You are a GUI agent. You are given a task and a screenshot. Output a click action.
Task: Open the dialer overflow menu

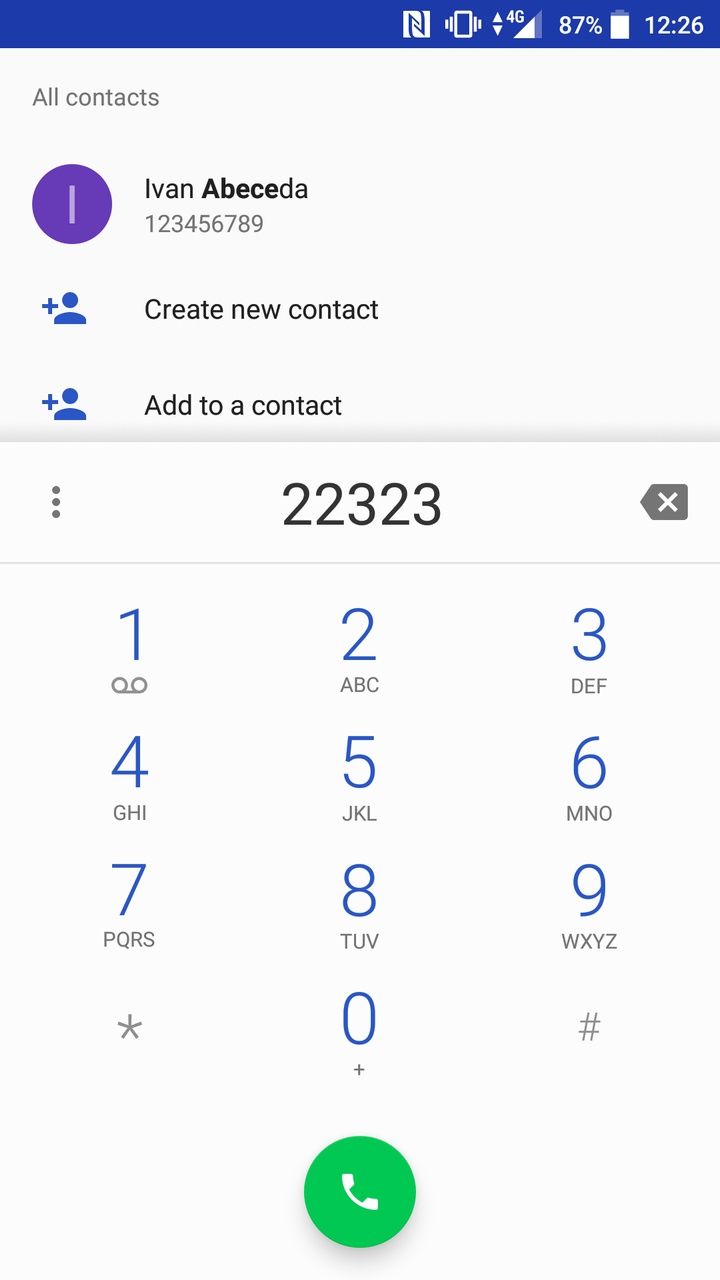click(56, 502)
